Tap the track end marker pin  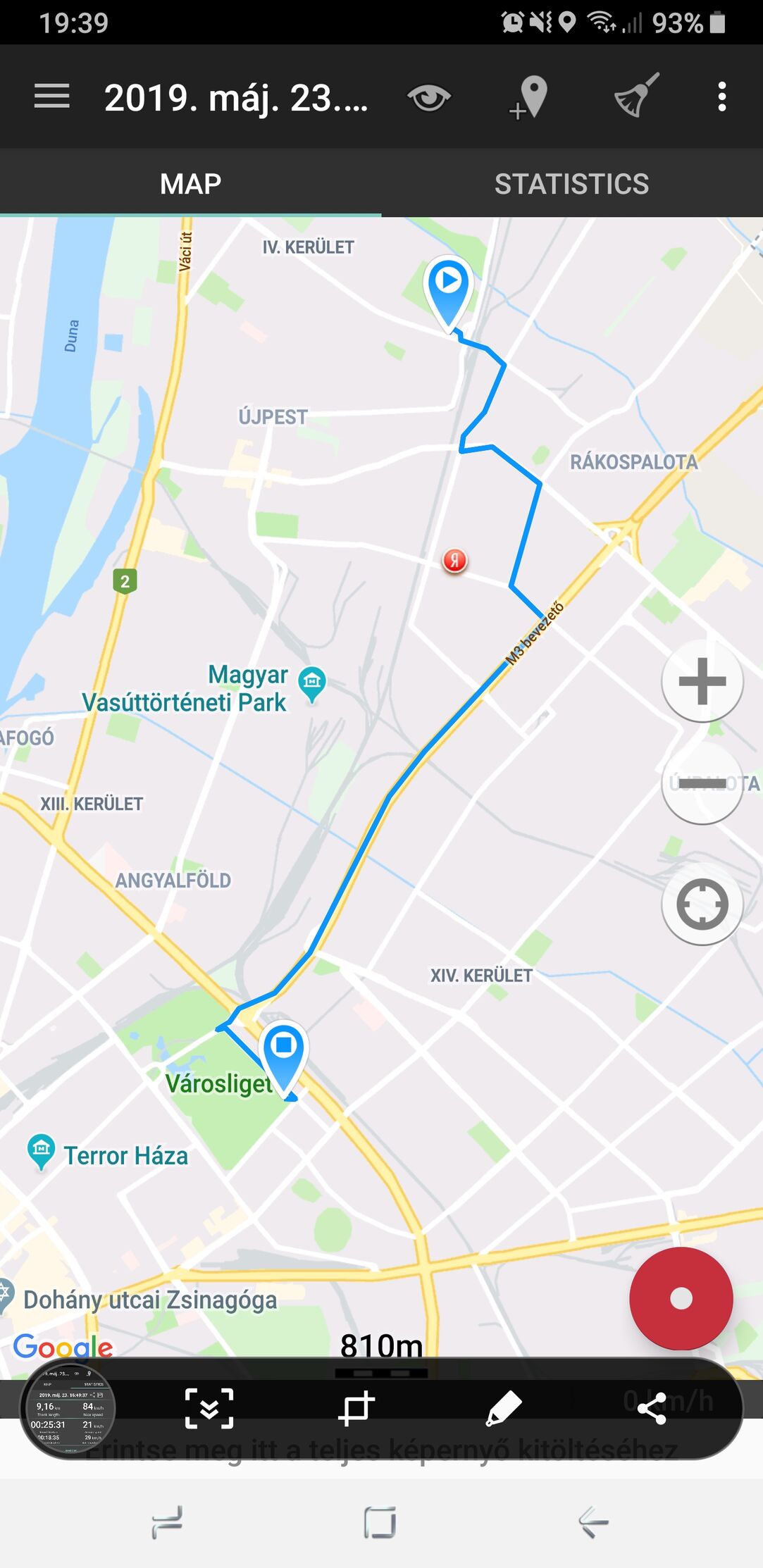[x=283, y=1054]
